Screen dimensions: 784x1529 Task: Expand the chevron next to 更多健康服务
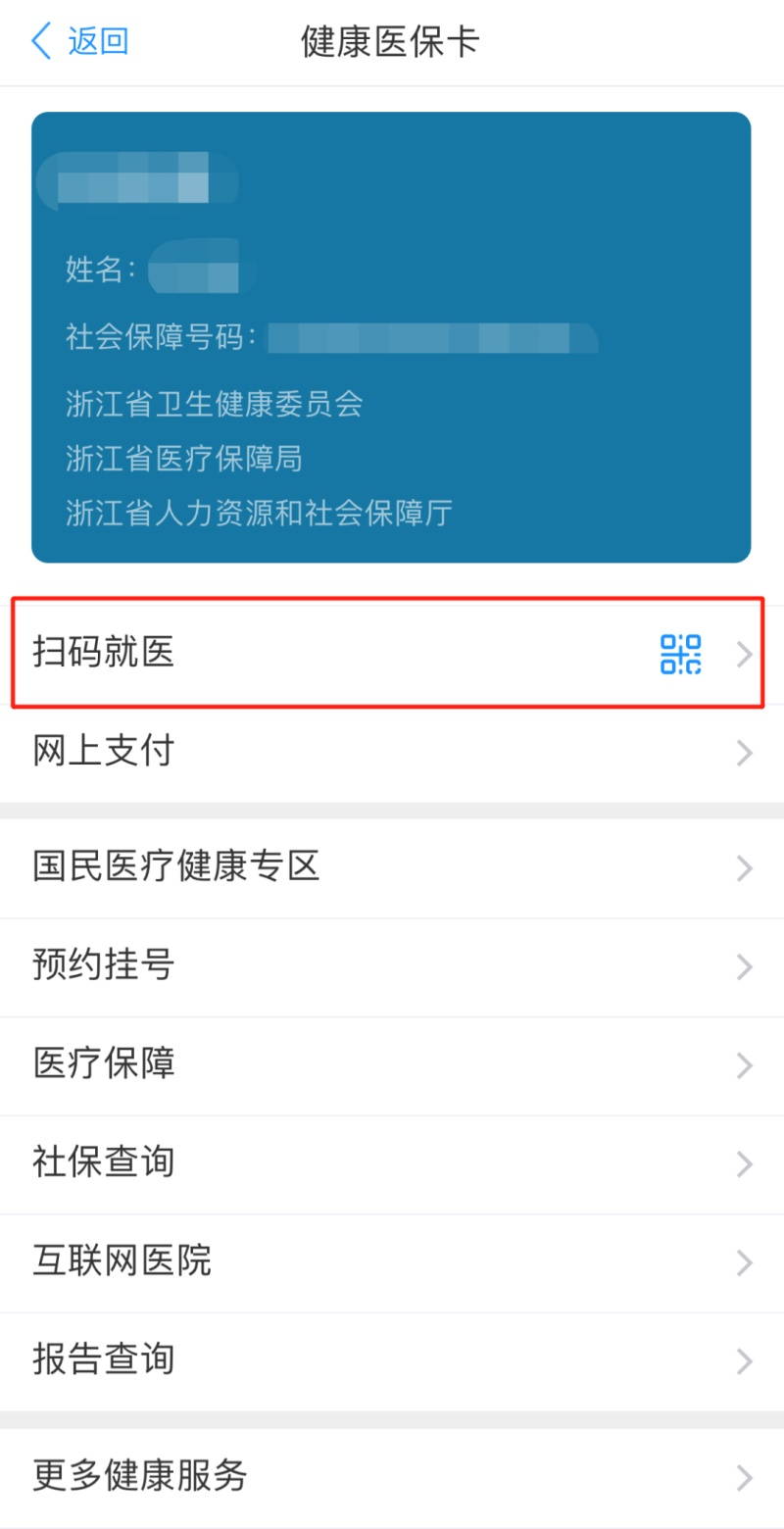743,1476
